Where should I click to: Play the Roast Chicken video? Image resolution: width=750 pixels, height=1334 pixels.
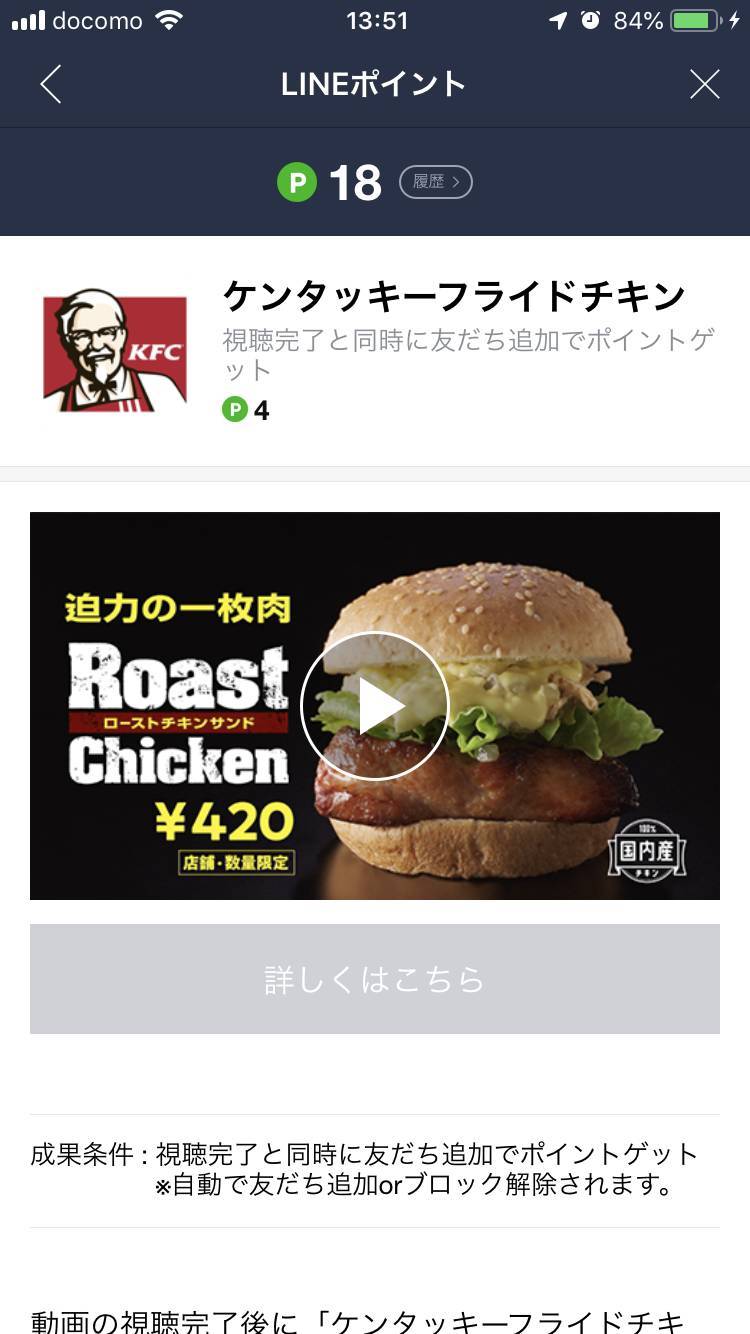click(x=375, y=706)
